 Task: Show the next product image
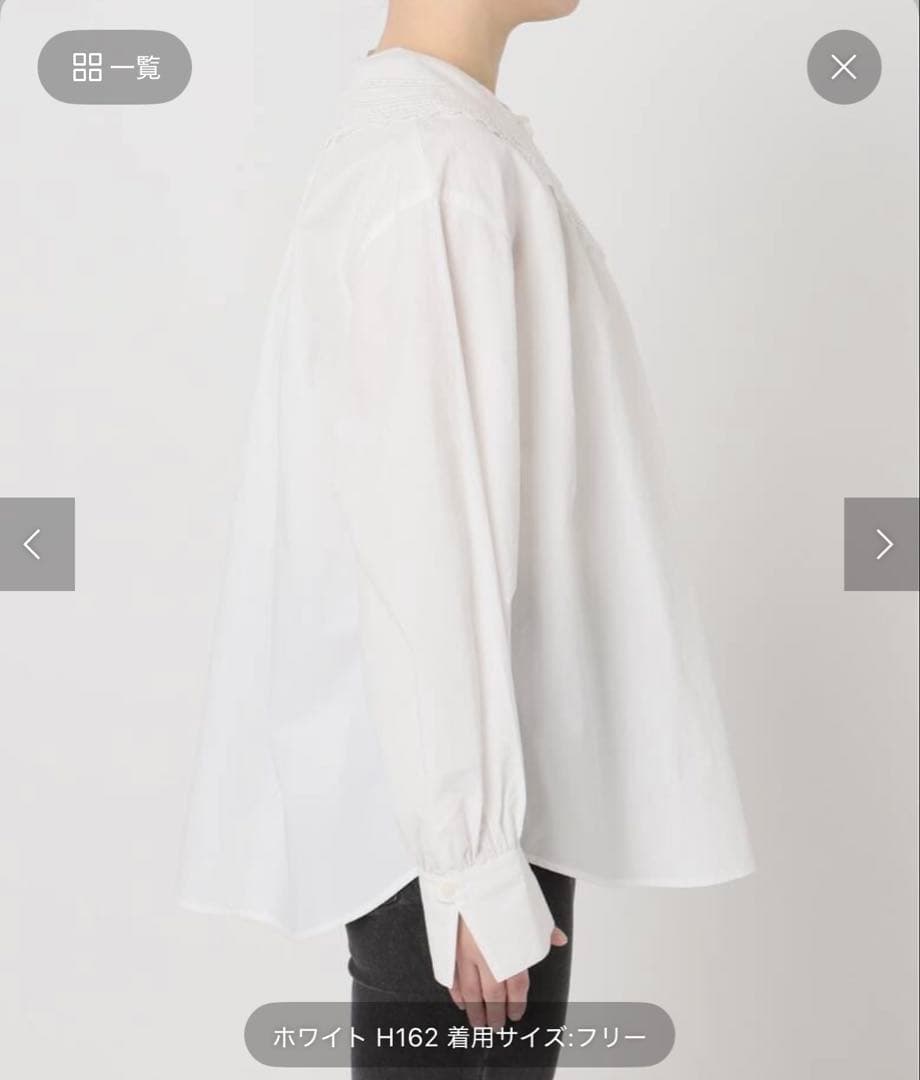pyautogui.click(x=882, y=544)
